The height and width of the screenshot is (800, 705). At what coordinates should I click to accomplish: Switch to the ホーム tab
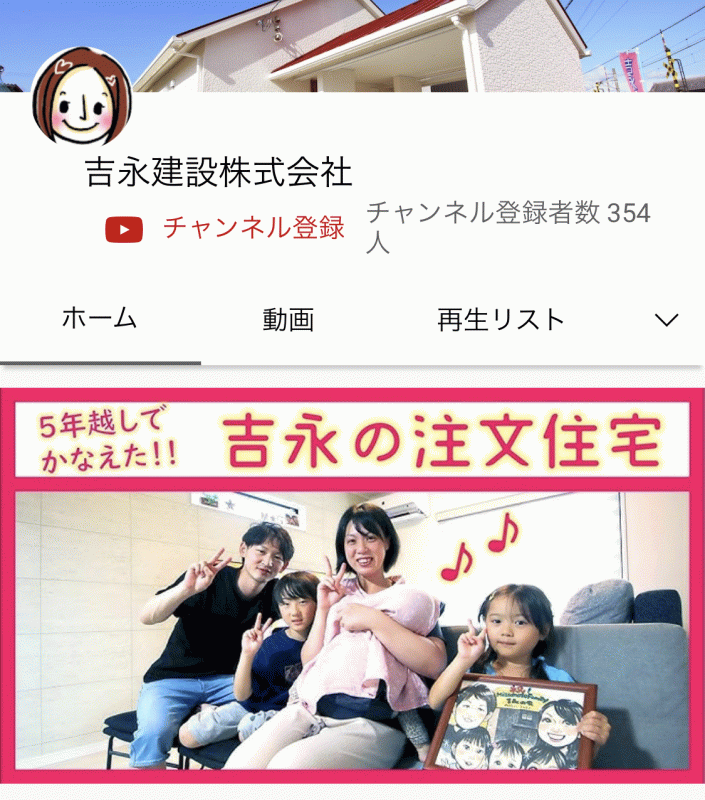[x=99, y=319]
